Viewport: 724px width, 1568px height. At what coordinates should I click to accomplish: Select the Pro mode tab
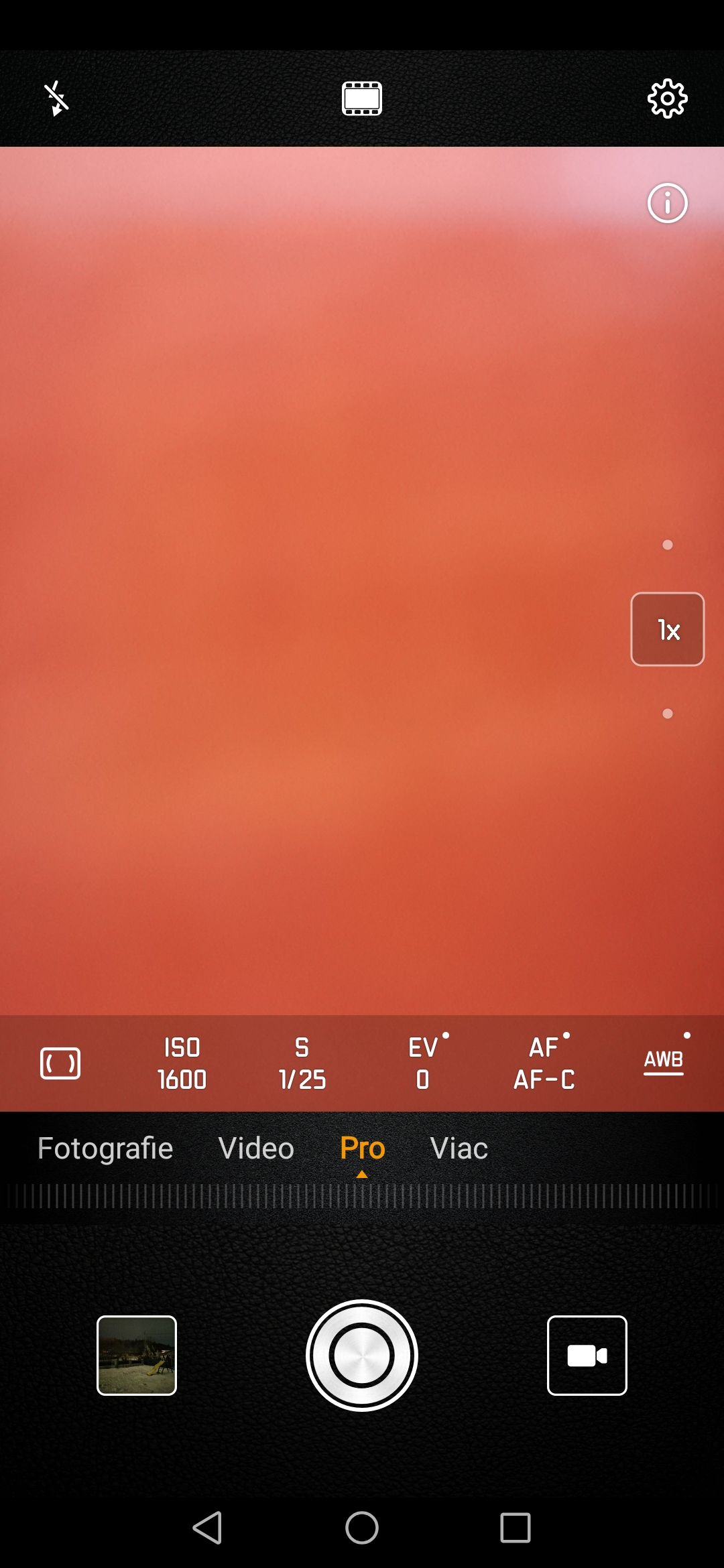362,1148
